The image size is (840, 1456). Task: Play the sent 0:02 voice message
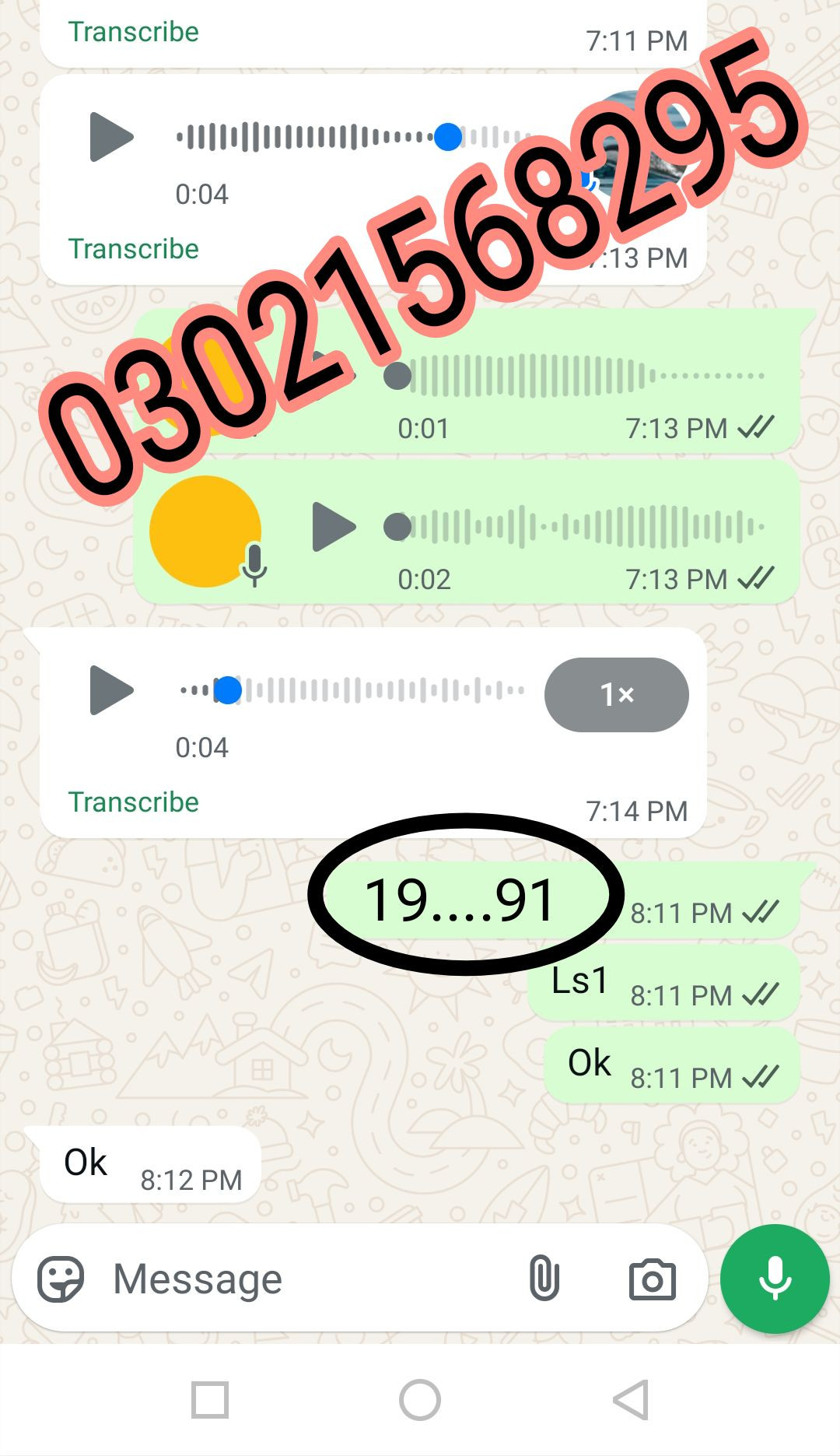(334, 527)
